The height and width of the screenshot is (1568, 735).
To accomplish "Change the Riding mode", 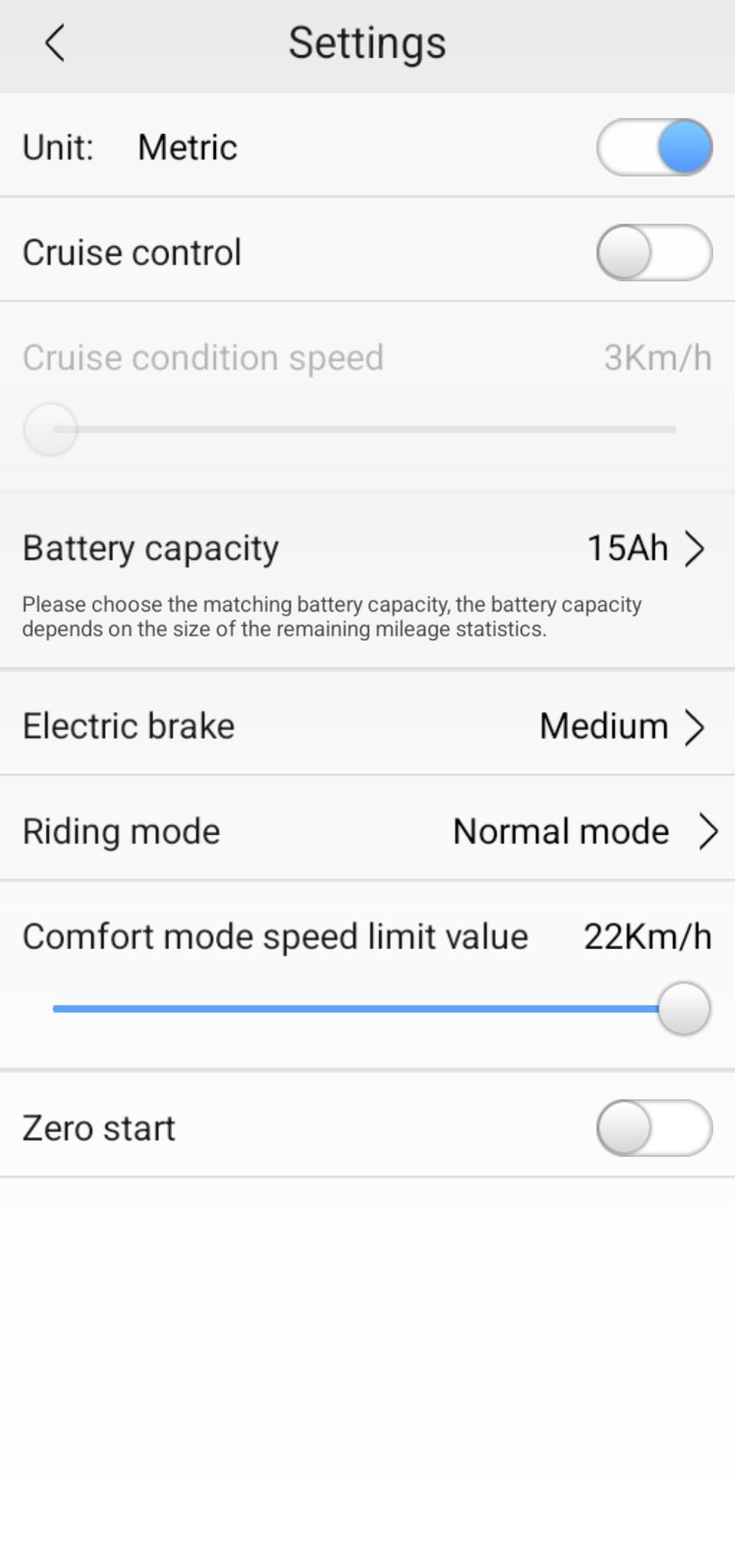I will tap(367, 831).
